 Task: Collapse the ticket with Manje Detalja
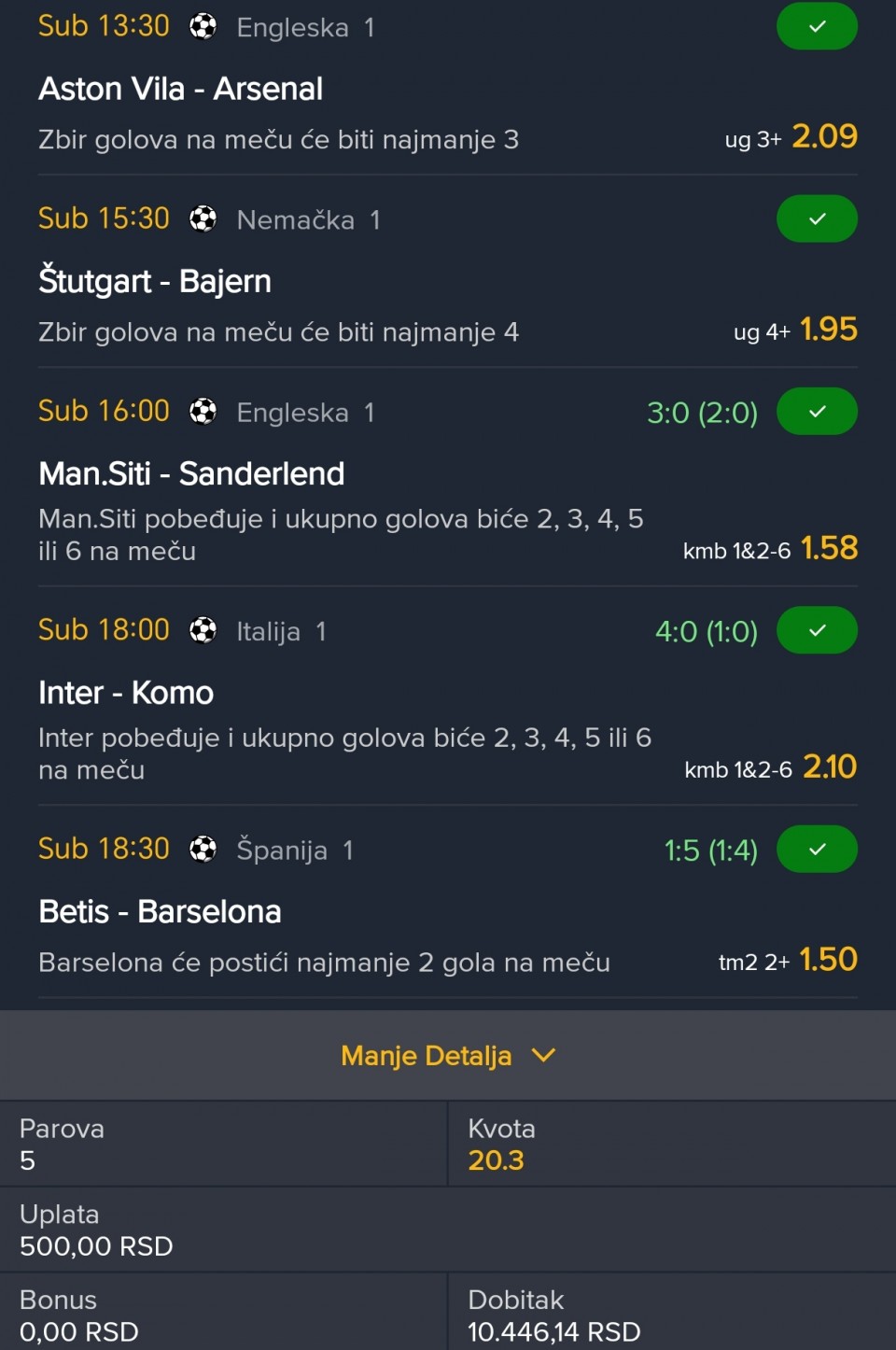pos(447,1055)
